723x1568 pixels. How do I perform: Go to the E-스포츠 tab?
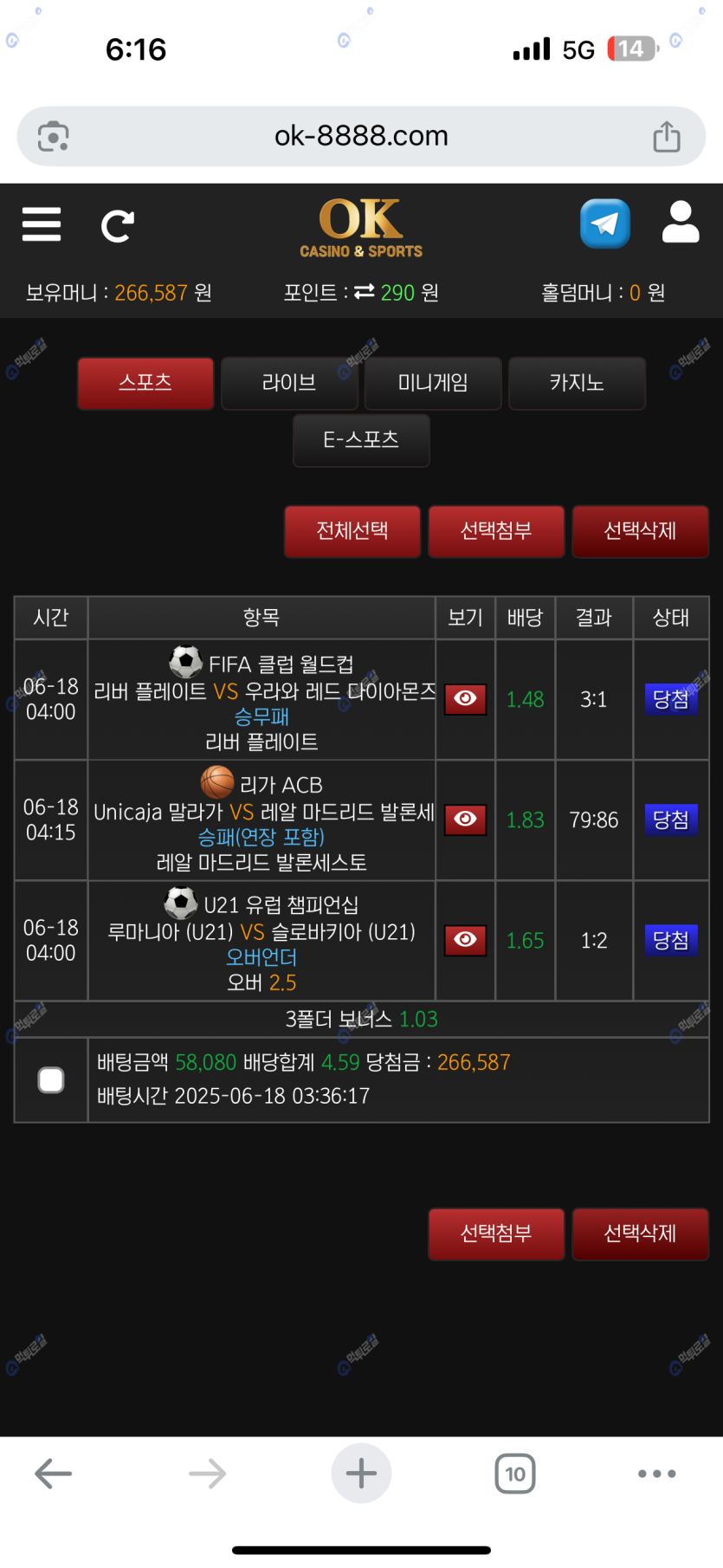click(361, 440)
